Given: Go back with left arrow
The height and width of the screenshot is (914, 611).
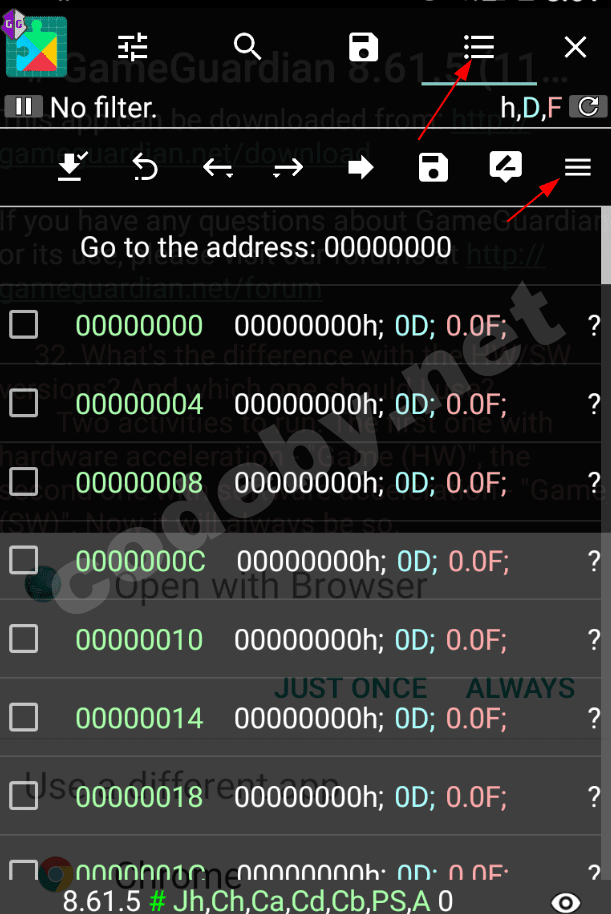Looking at the screenshot, I should 218,168.
